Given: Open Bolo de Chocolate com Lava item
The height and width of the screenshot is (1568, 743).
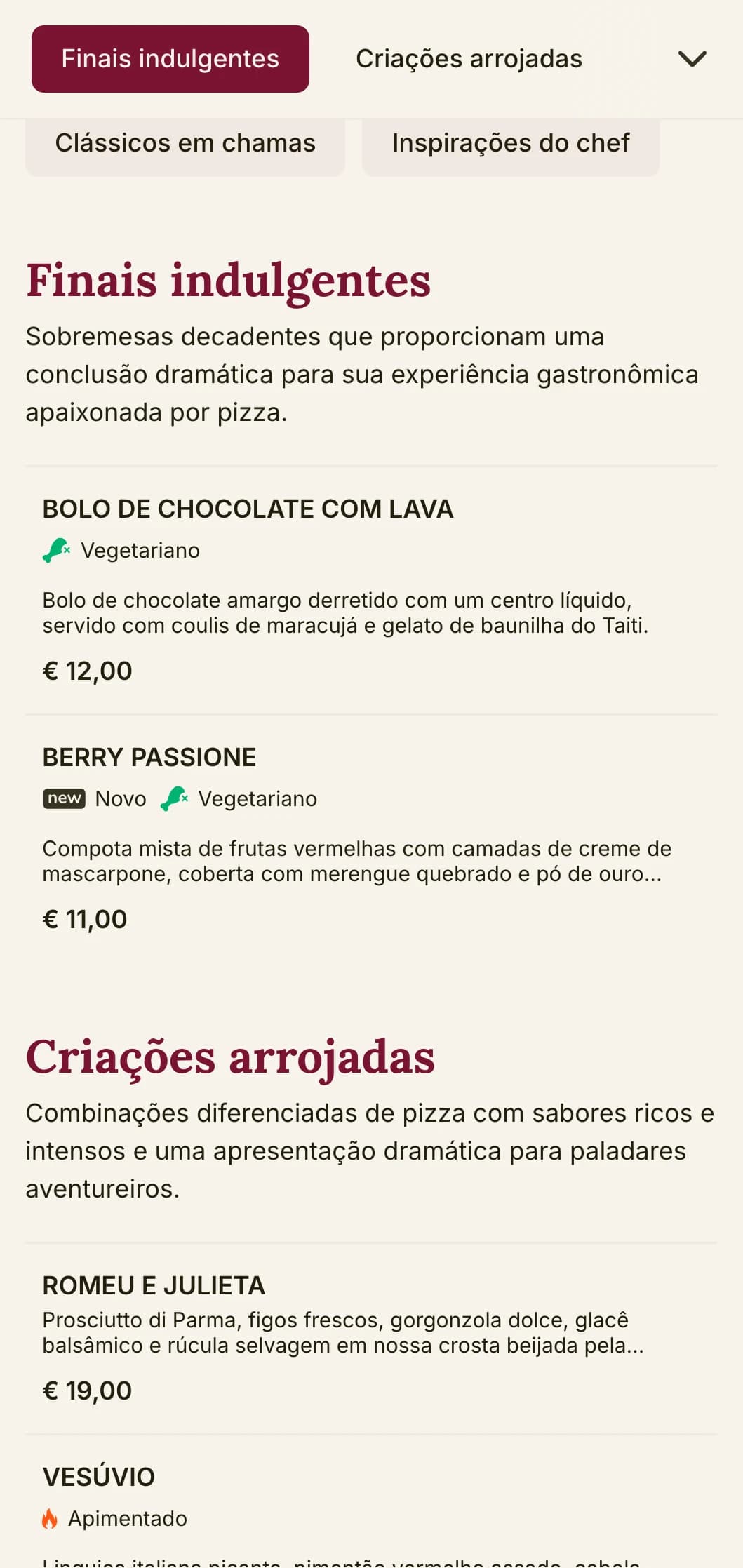Looking at the screenshot, I should (x=248, y=509).
